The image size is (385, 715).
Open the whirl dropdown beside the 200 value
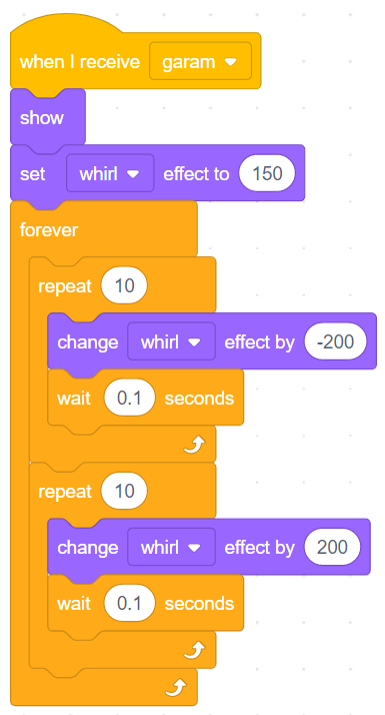171,548
